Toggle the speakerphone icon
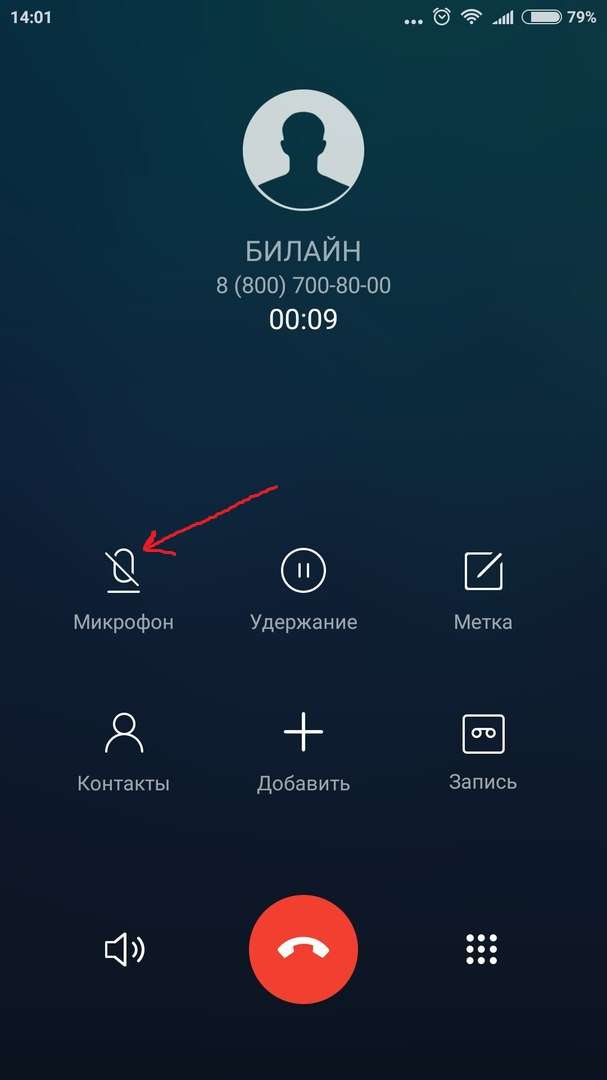607x1080 pixels. coord(125,950)
